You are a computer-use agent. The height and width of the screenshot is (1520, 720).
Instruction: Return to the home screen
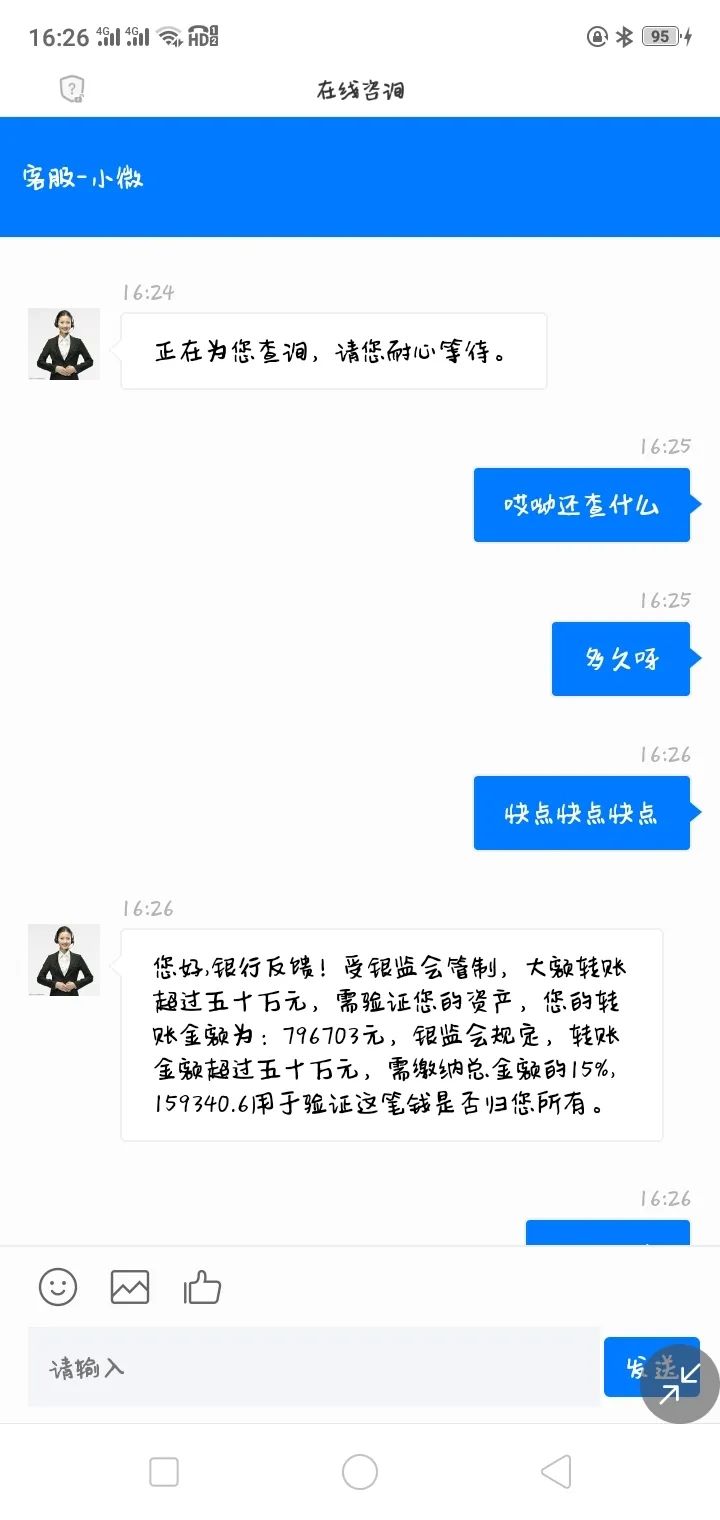coord(360,1472)
